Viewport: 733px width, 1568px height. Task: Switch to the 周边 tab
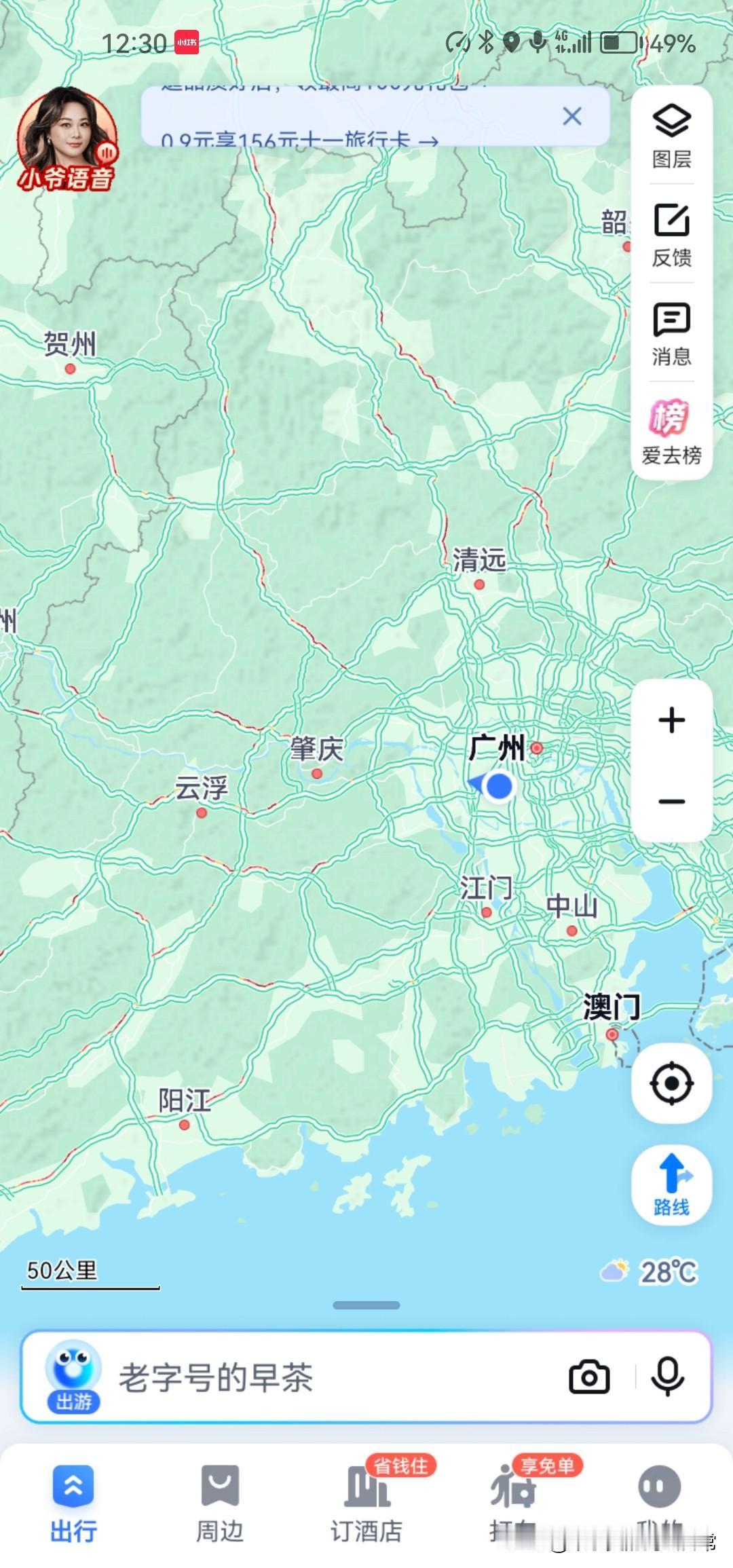(220, 1503)
